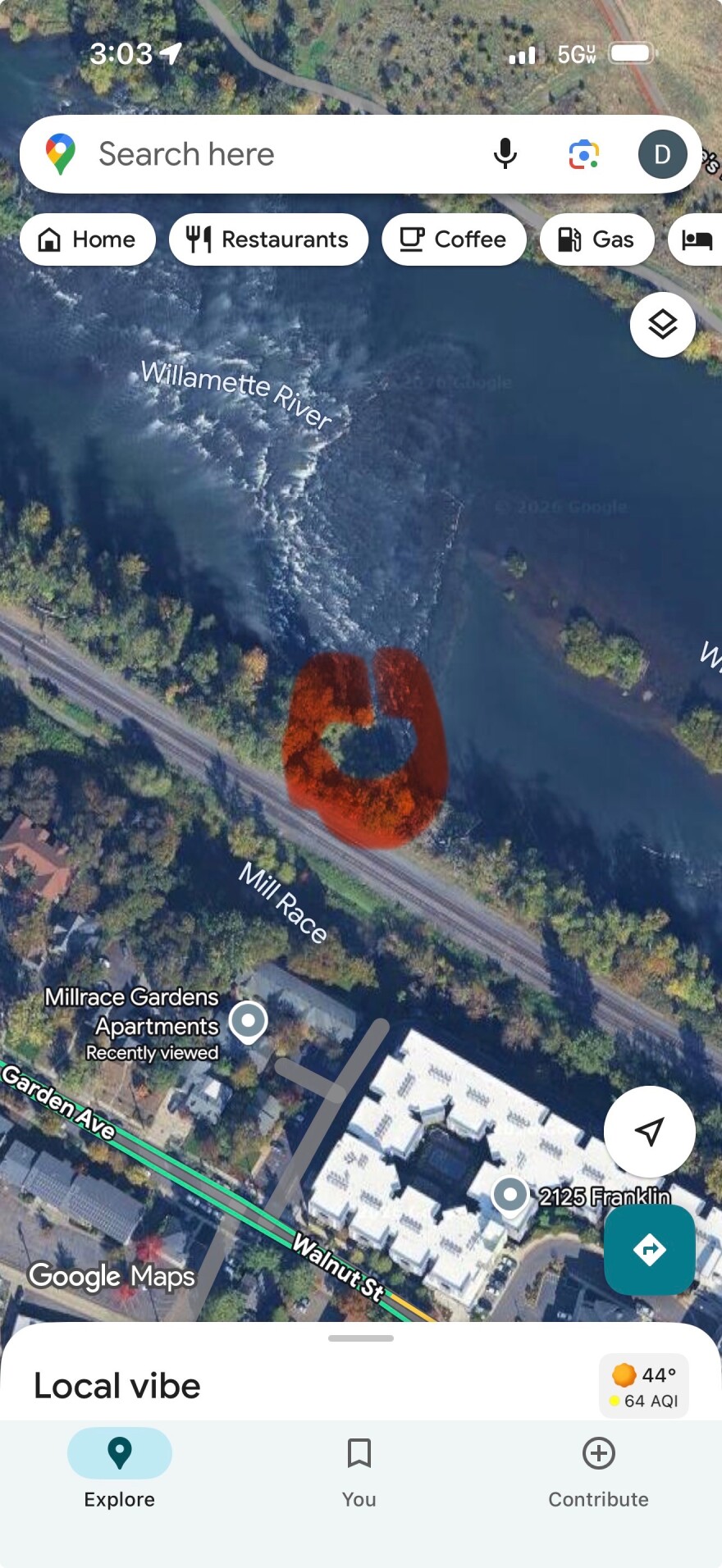Center map using the location arrow icon
Image resolution: width=722 pixels, height=1568 pixels.
649,1131
